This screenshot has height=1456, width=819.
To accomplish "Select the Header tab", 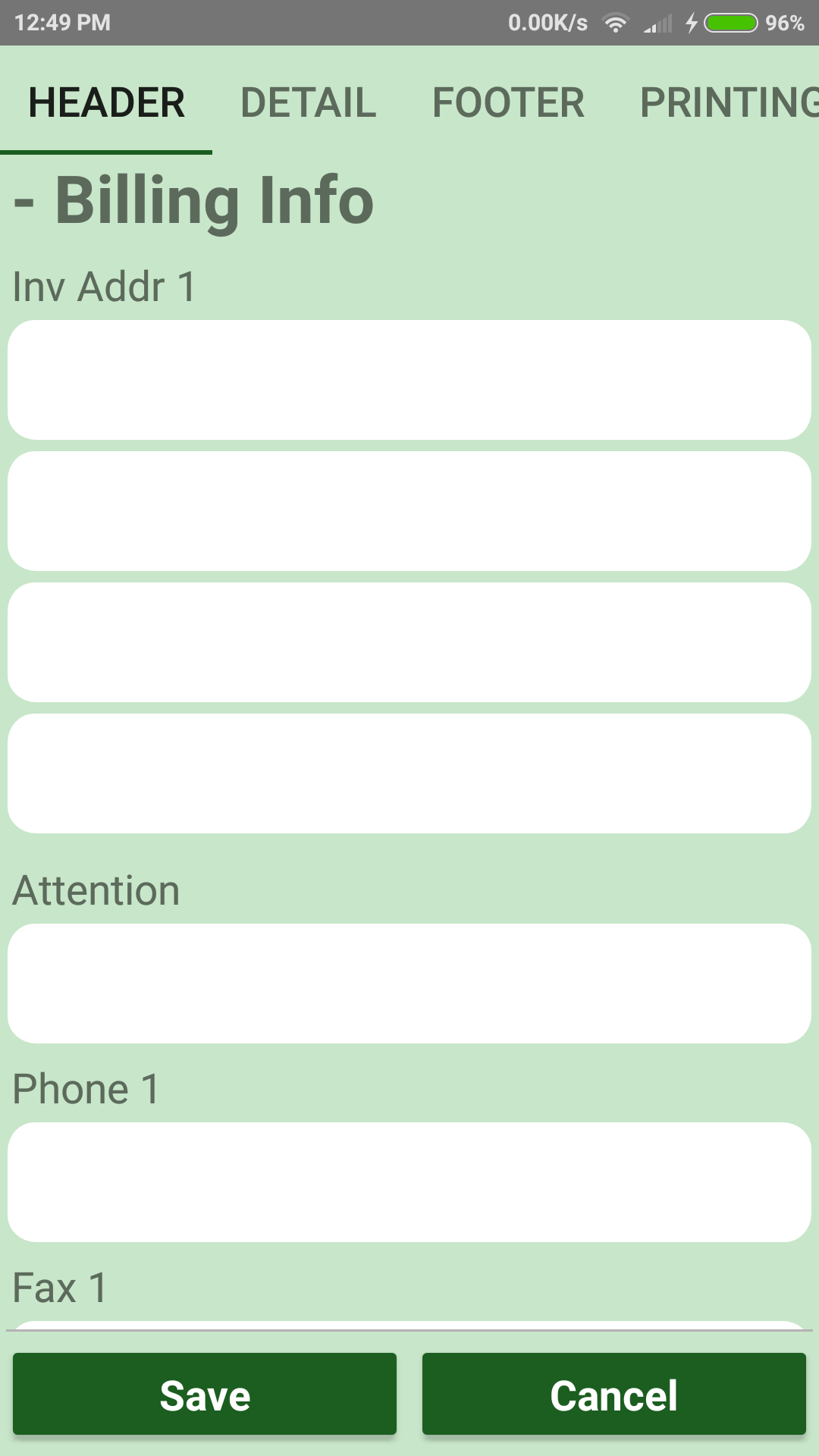I will click(x=106, y=102).
